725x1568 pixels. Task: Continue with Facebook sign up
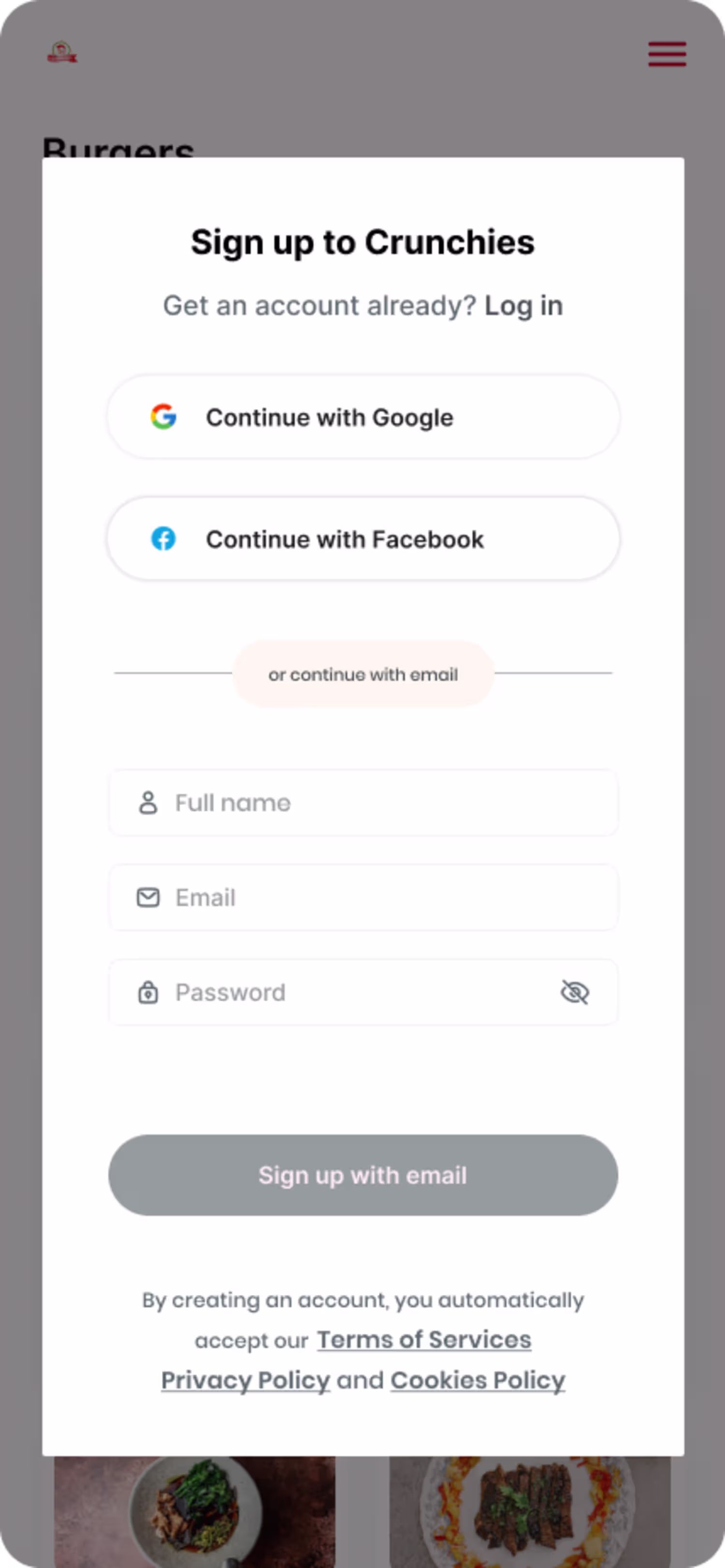coord(363,539)
